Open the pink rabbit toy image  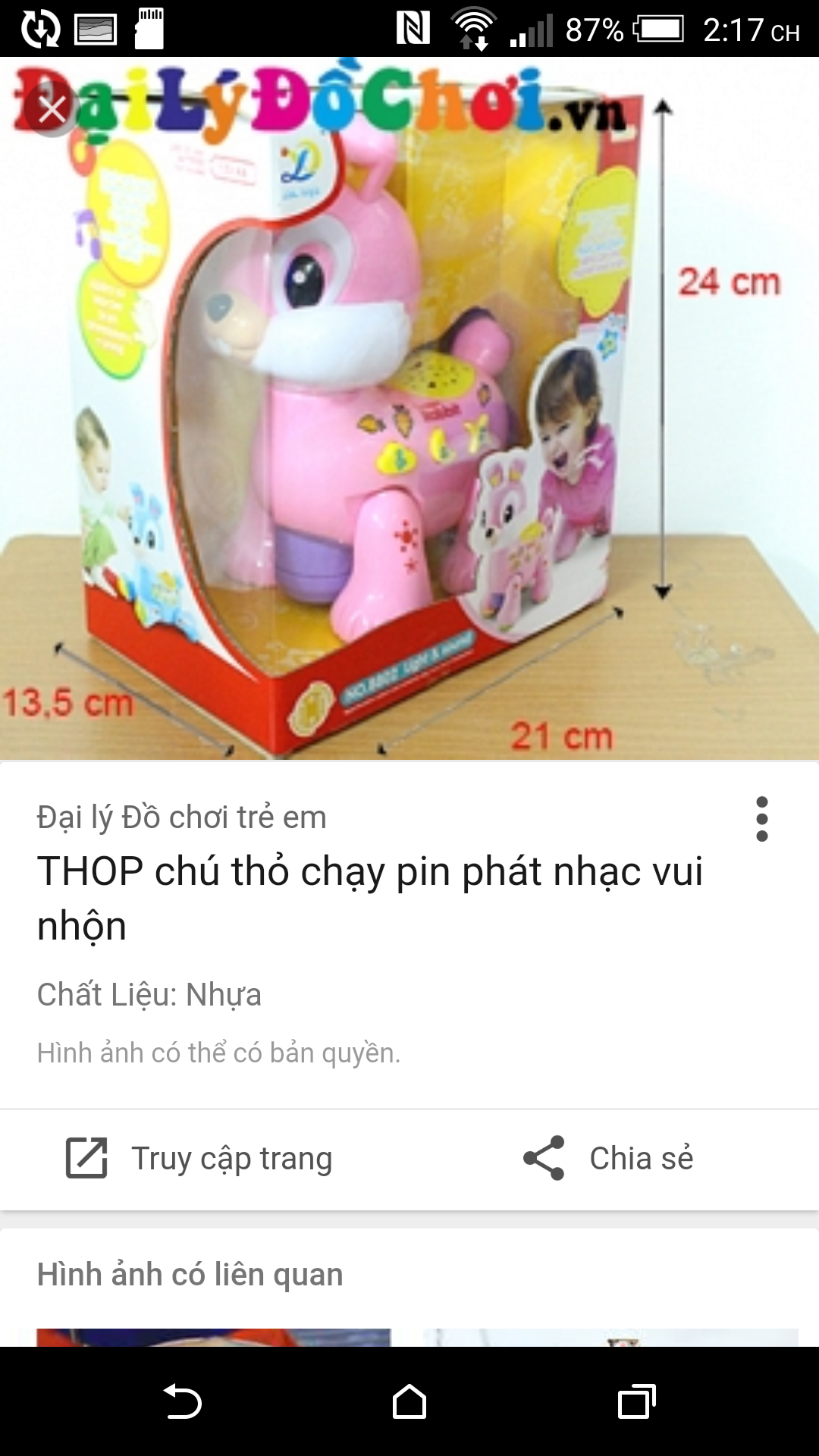(409, 409)
